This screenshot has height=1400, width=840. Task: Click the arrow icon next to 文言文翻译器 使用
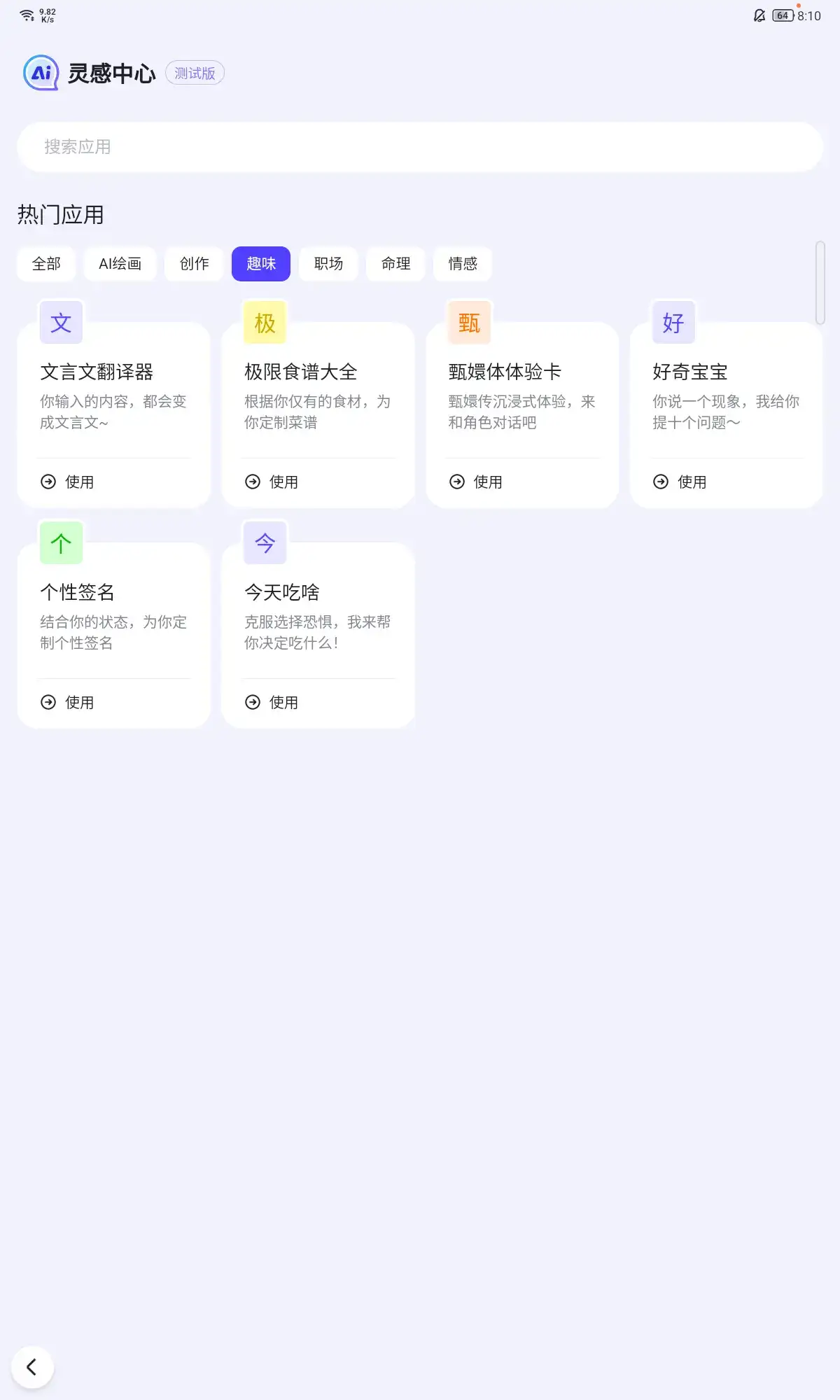click(x=47, y=482)
